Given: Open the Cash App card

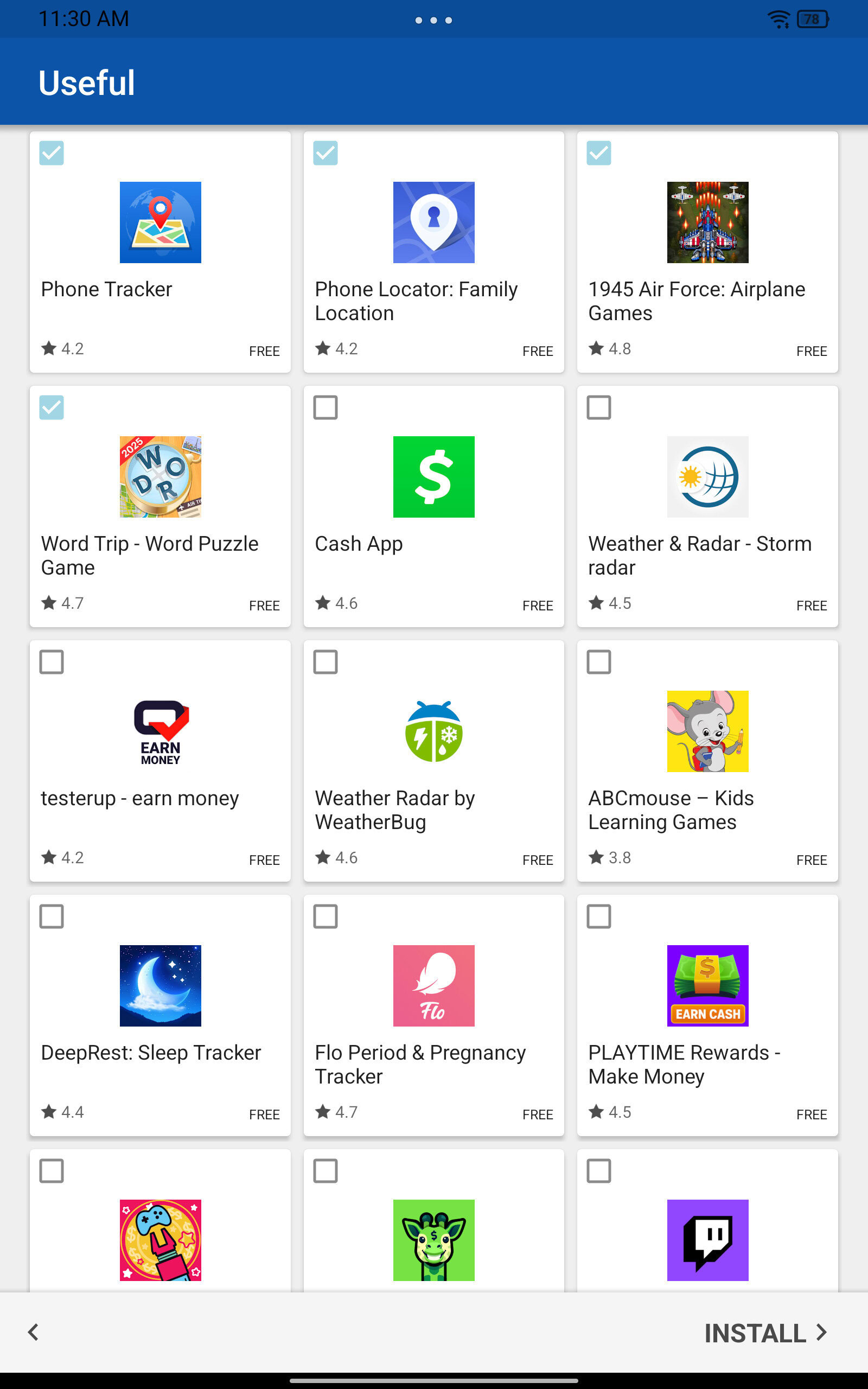Looking at the screenshot, I should click(433, 505).
